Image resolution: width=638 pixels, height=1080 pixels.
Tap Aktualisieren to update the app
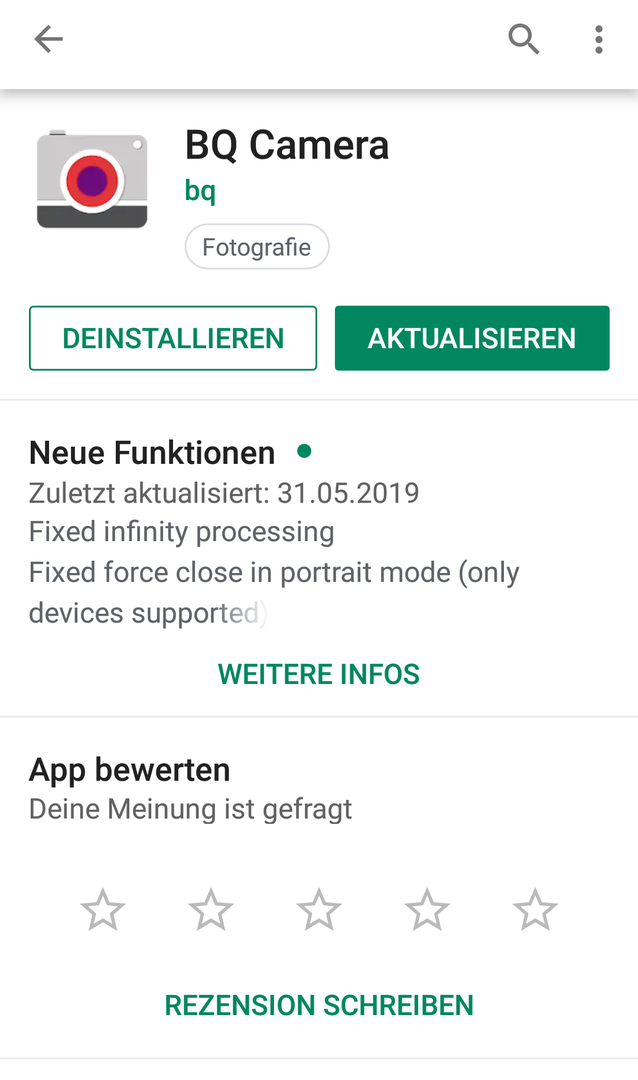[x=472, y=338]
